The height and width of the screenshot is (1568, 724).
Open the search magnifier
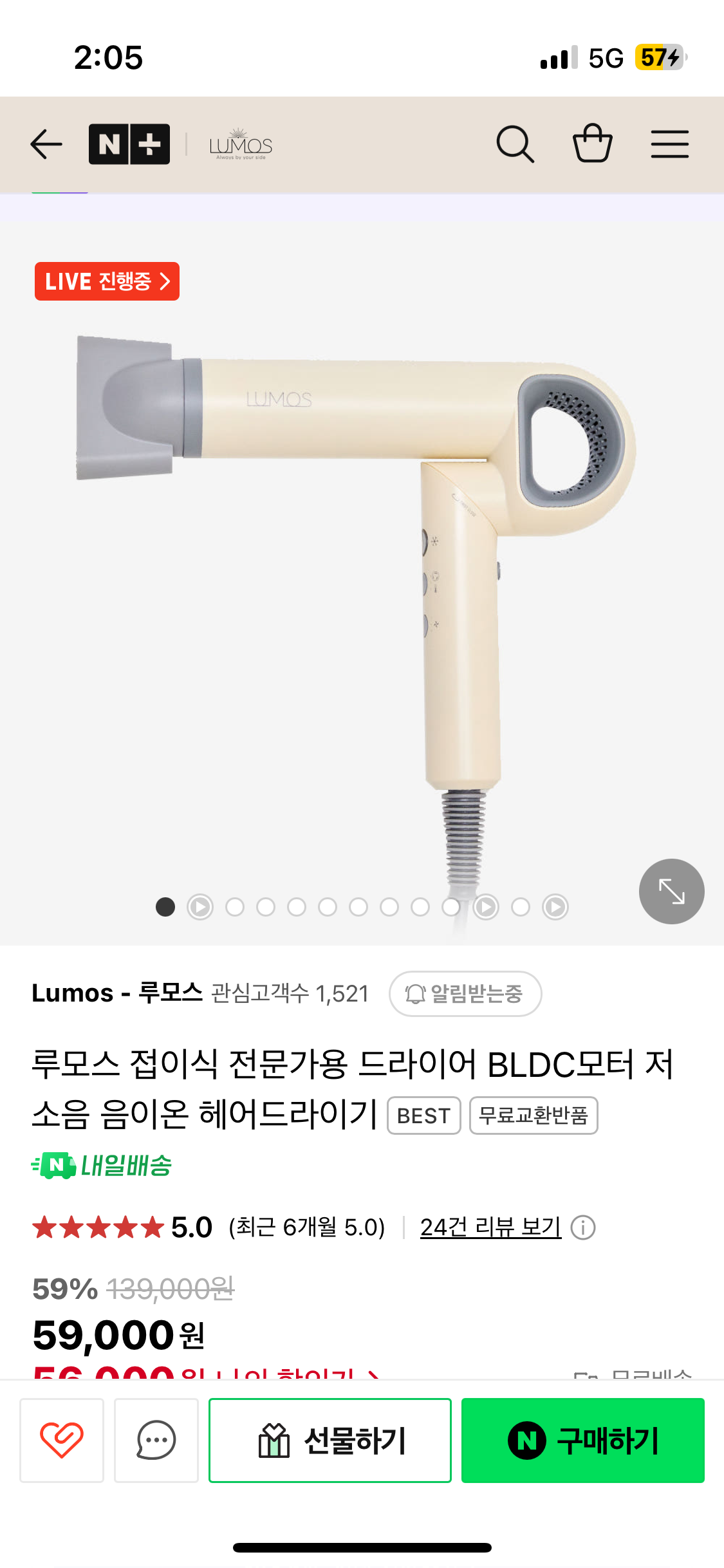pos(515,144)
